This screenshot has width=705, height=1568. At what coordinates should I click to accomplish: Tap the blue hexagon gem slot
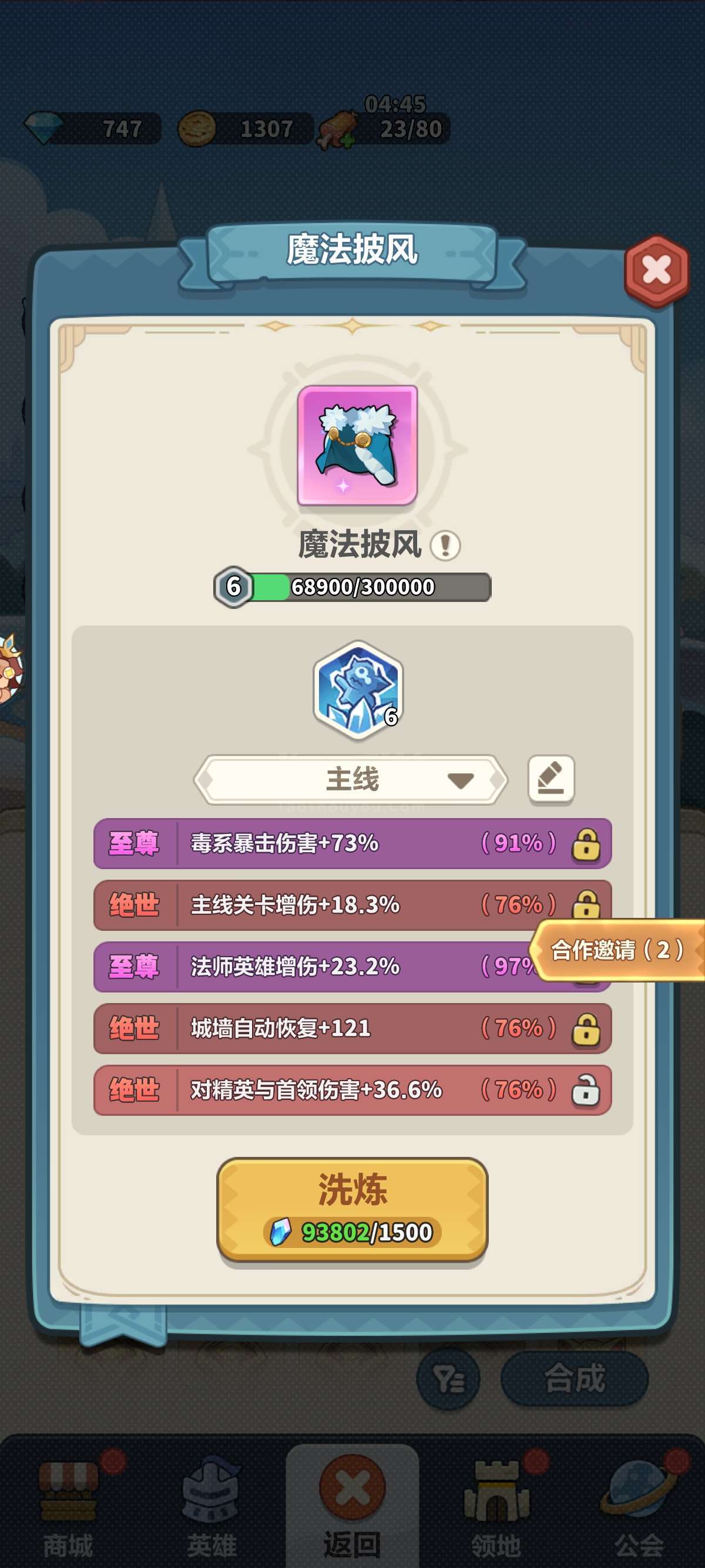point(358,689)
